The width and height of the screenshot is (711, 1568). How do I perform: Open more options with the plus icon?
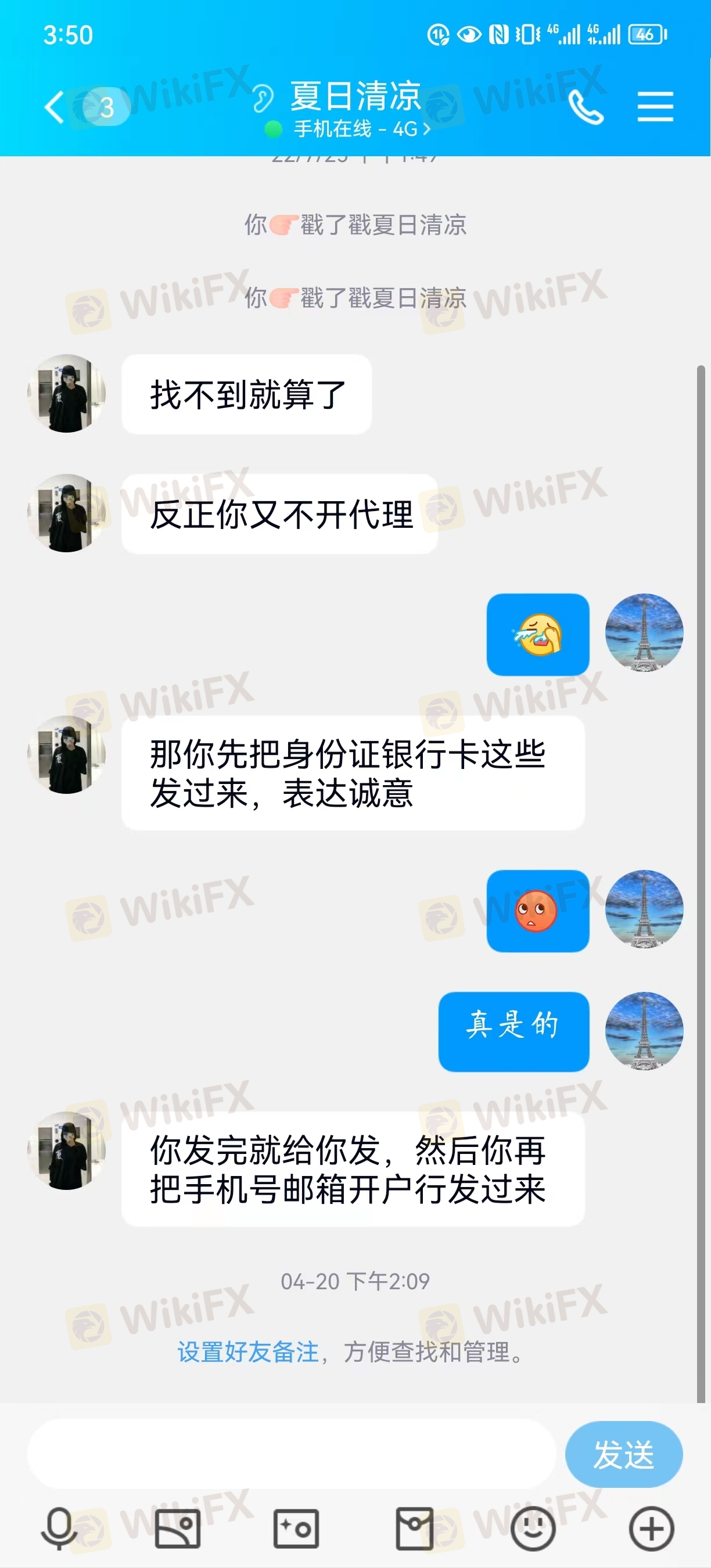651,1528
